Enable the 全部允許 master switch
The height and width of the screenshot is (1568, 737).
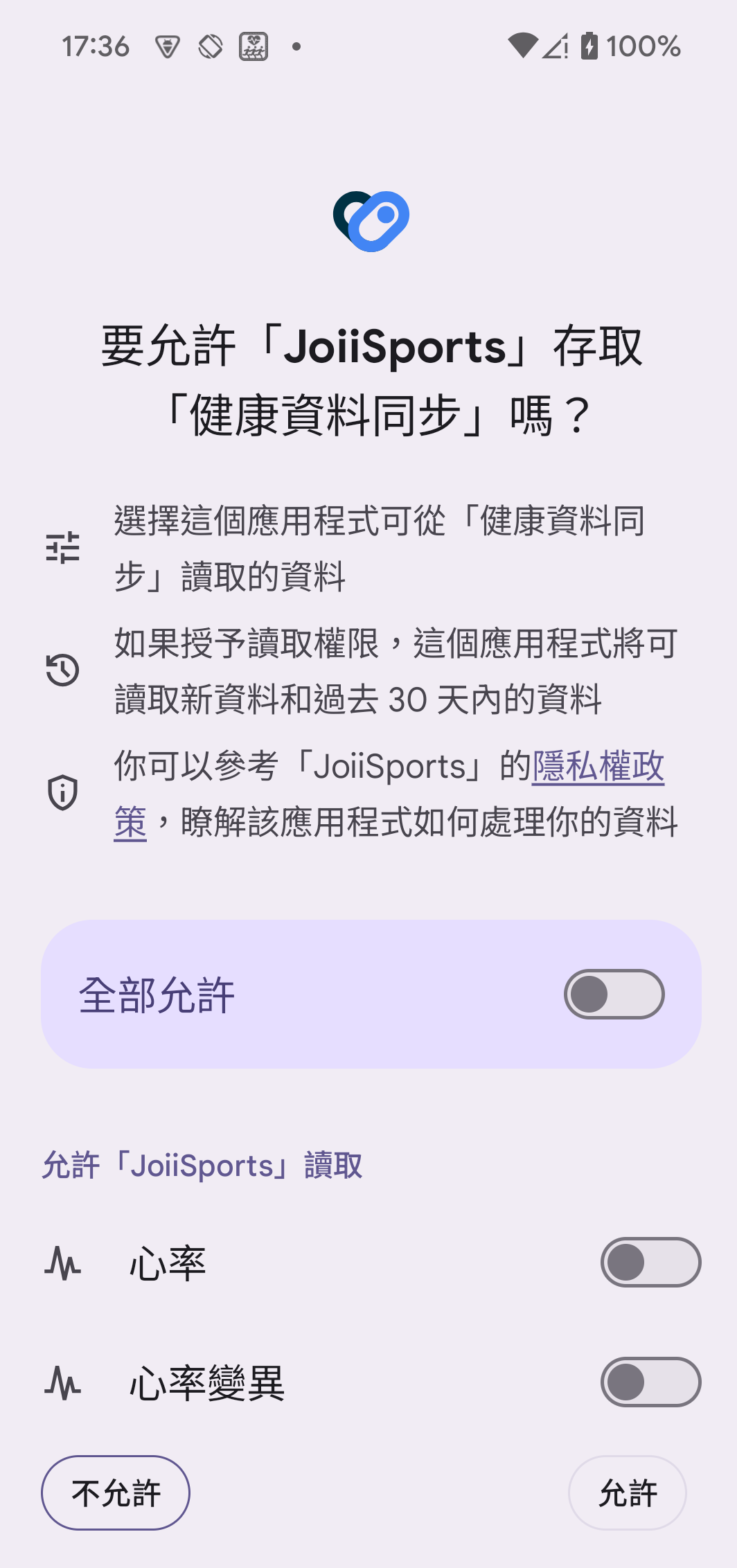pyautogui.click(x=614, y=994)
